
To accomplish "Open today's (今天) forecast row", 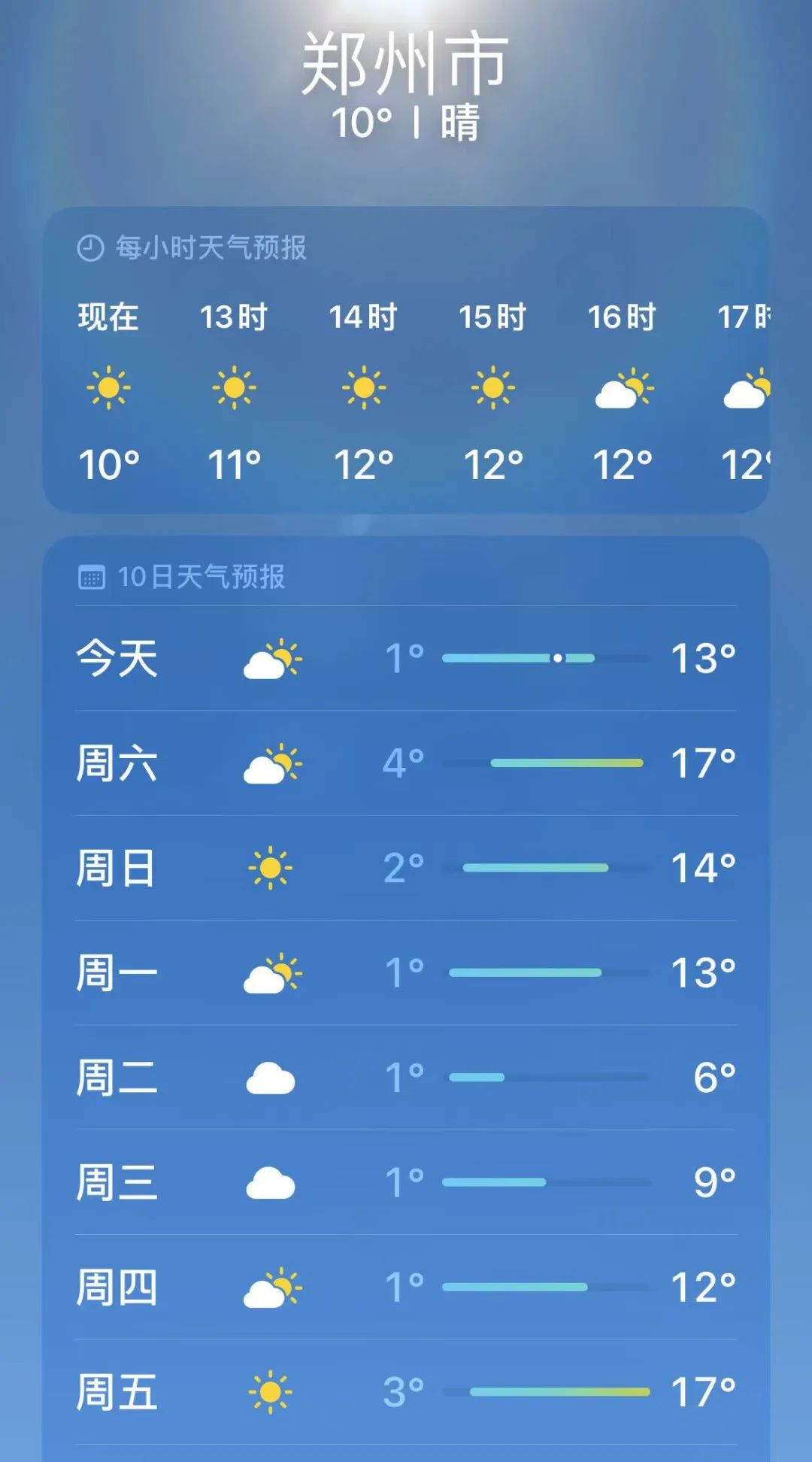I will coord(406,658).
